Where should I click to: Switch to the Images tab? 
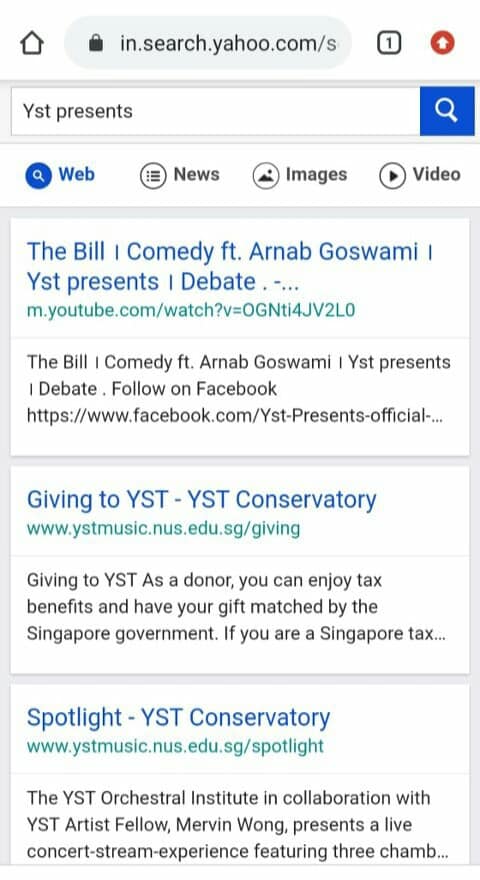tap(300, 175)
